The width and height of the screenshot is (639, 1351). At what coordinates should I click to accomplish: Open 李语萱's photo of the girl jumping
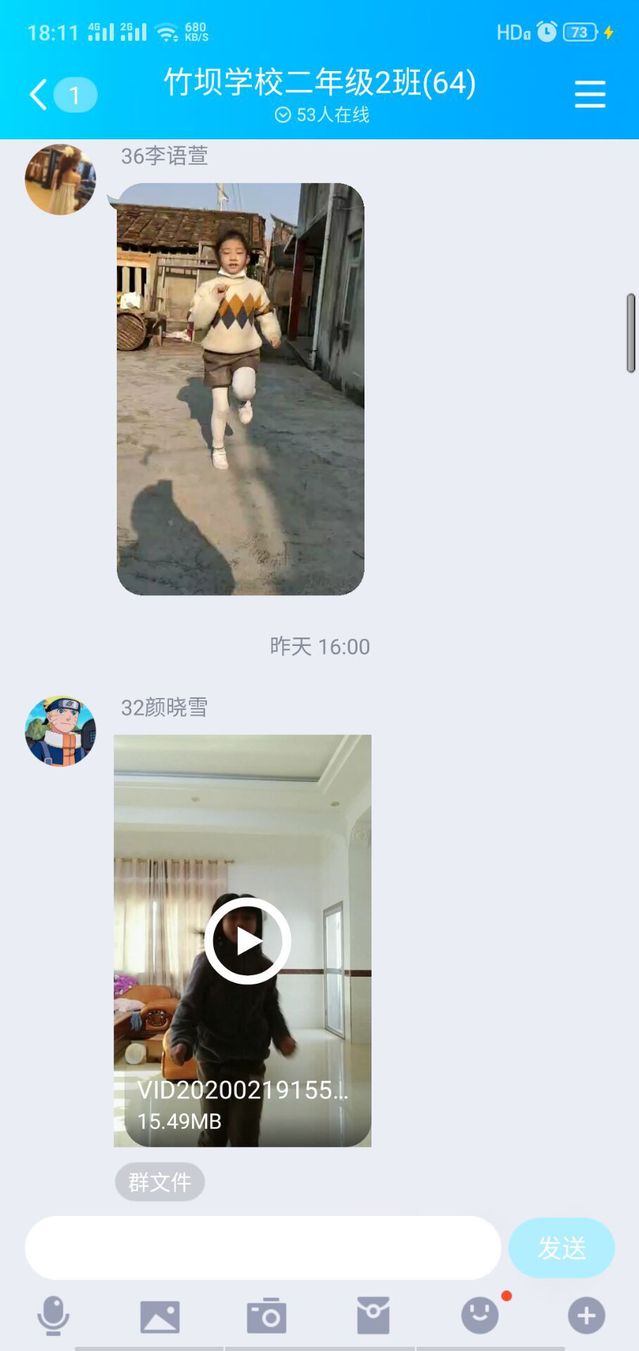coord(240,389)
